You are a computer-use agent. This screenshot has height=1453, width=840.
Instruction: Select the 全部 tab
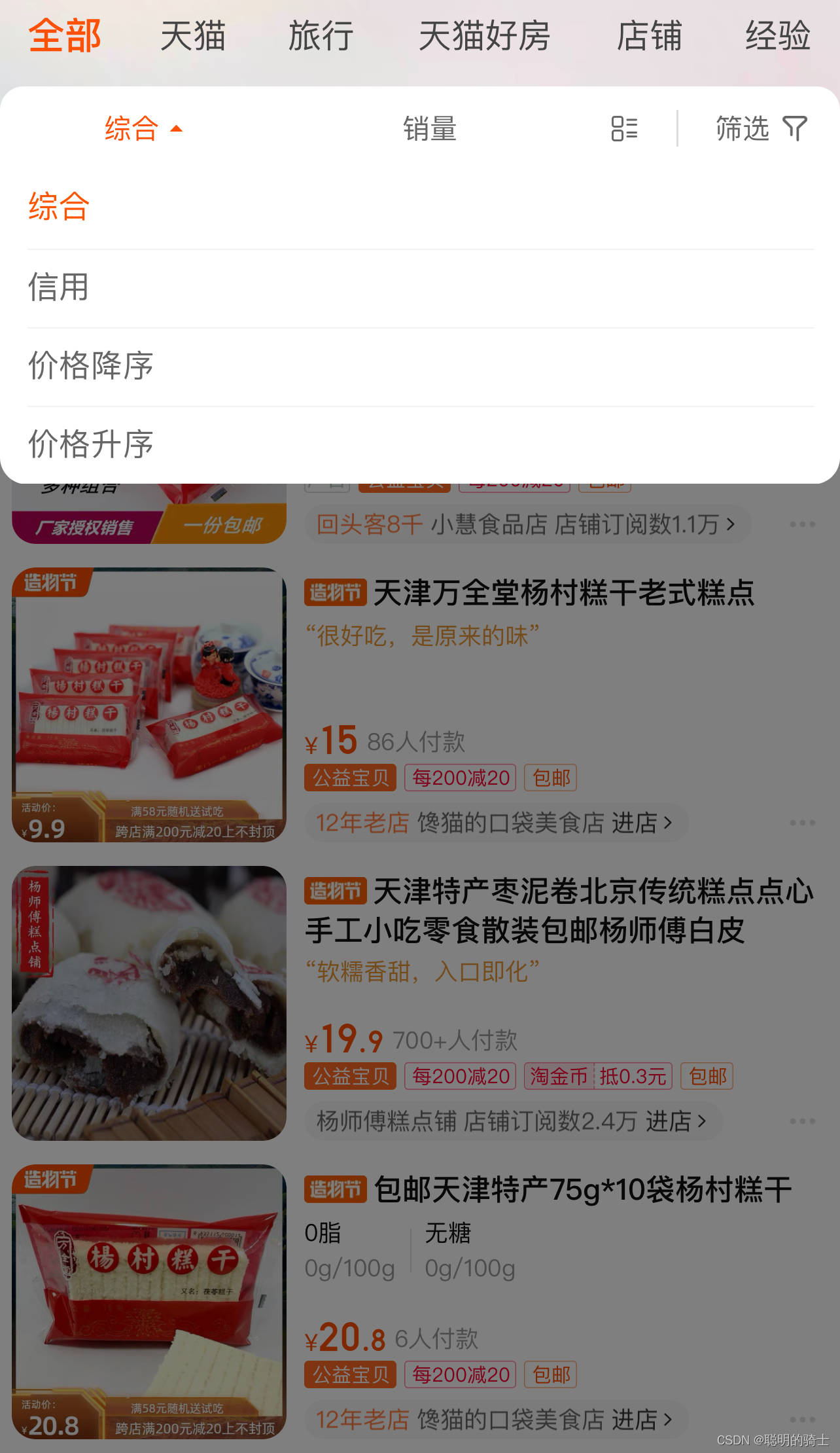65,36
